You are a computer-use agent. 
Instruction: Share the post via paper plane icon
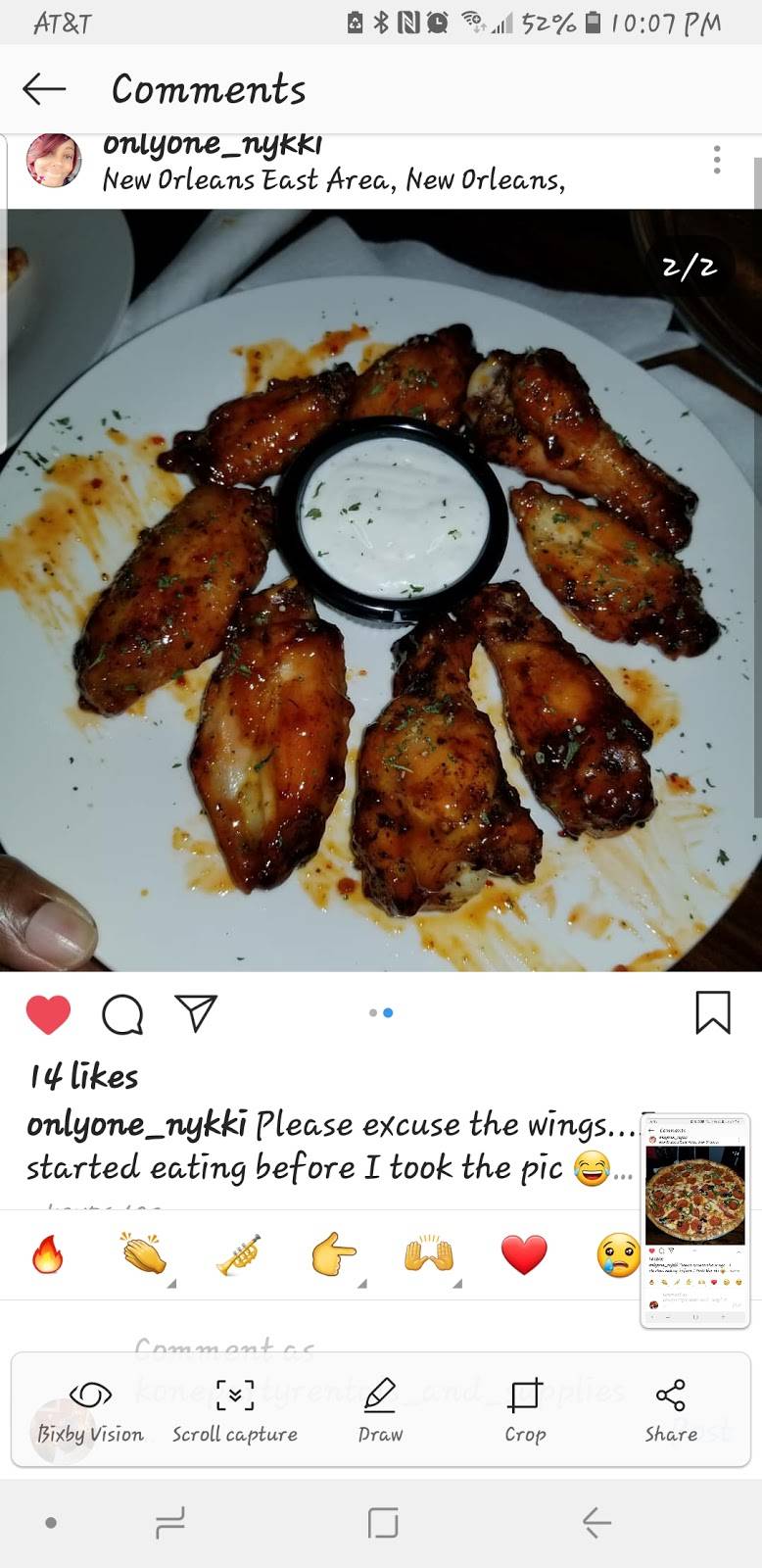(196, 1012)
